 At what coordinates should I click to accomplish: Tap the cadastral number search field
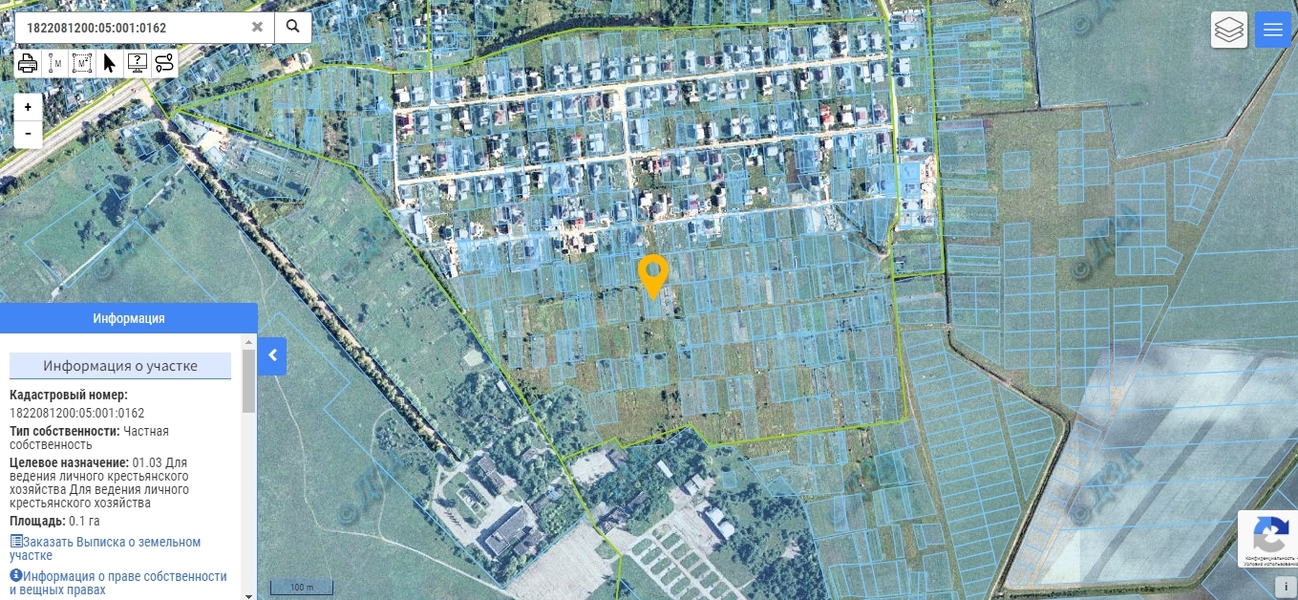point(130,28)
